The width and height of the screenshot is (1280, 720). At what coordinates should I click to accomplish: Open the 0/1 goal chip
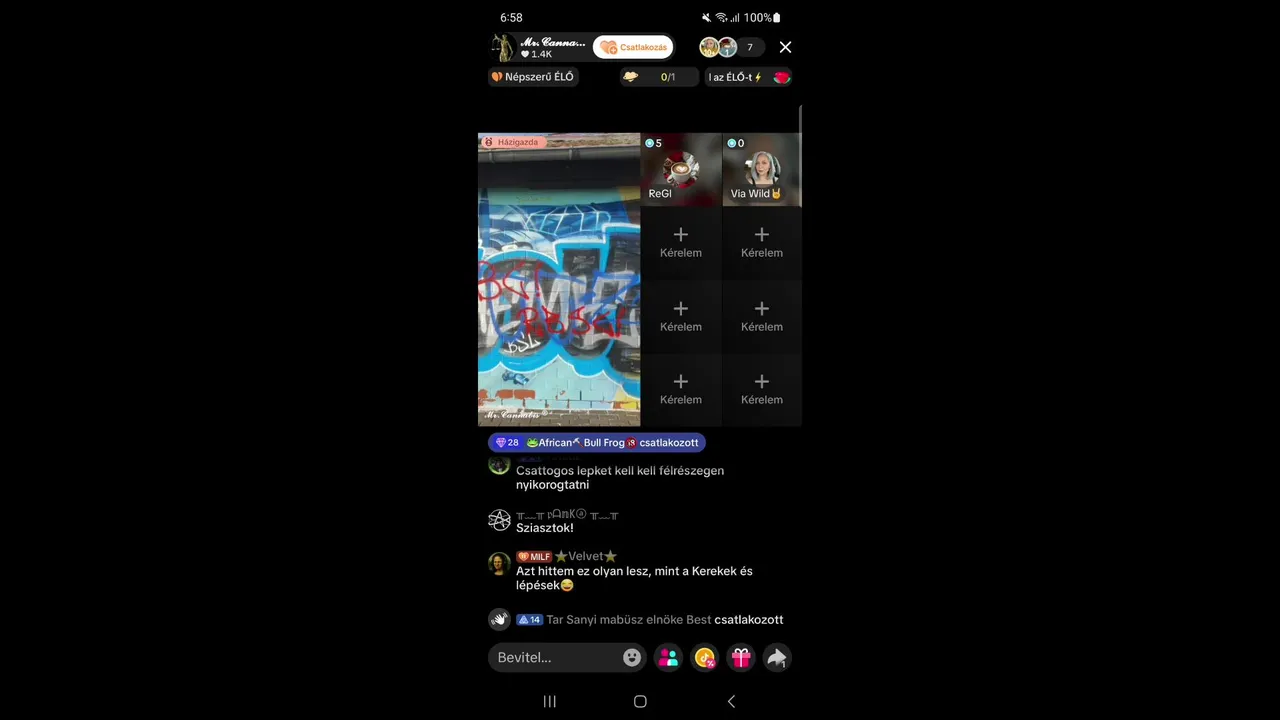(659, 77)
